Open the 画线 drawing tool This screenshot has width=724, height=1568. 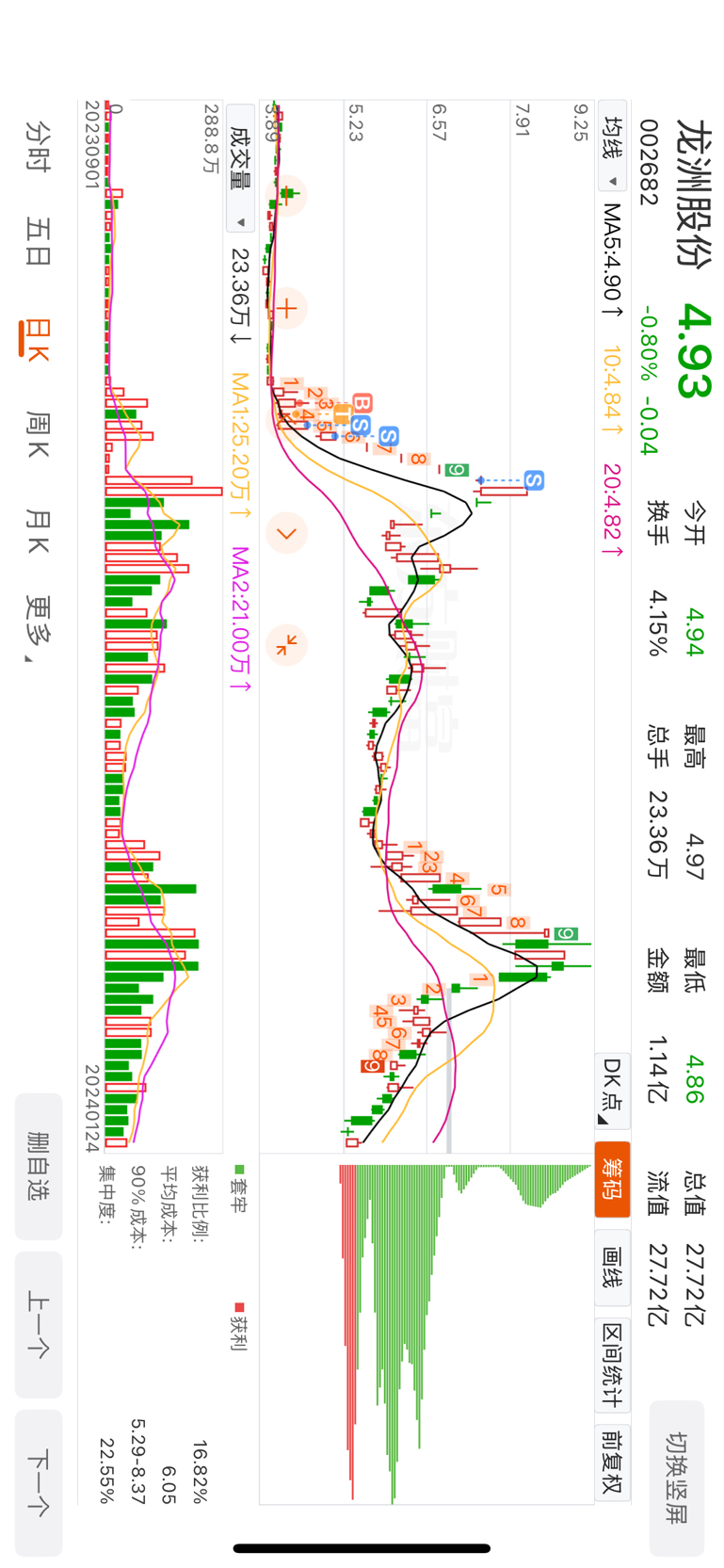612,1267
